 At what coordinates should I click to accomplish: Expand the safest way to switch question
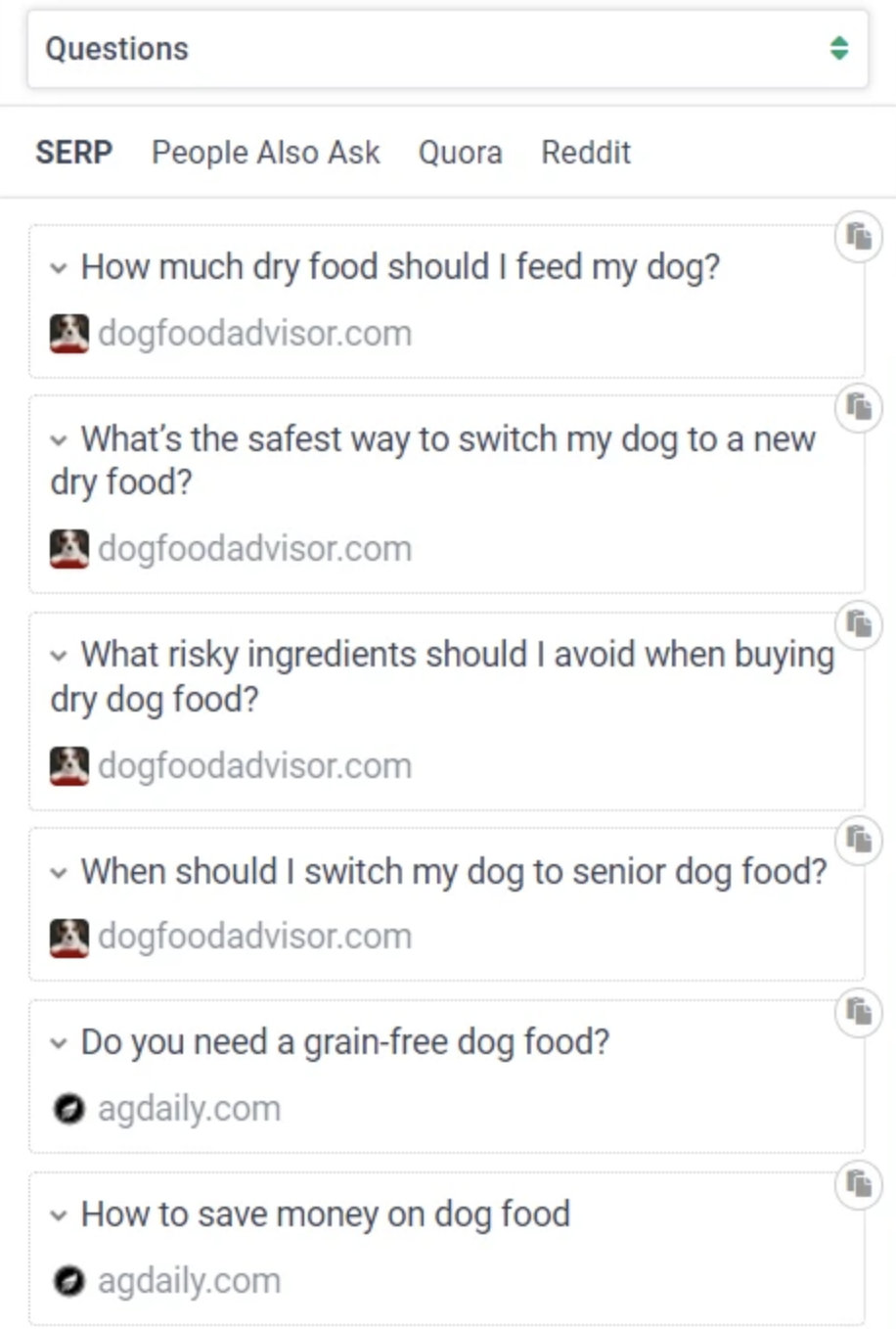(60, 440)
